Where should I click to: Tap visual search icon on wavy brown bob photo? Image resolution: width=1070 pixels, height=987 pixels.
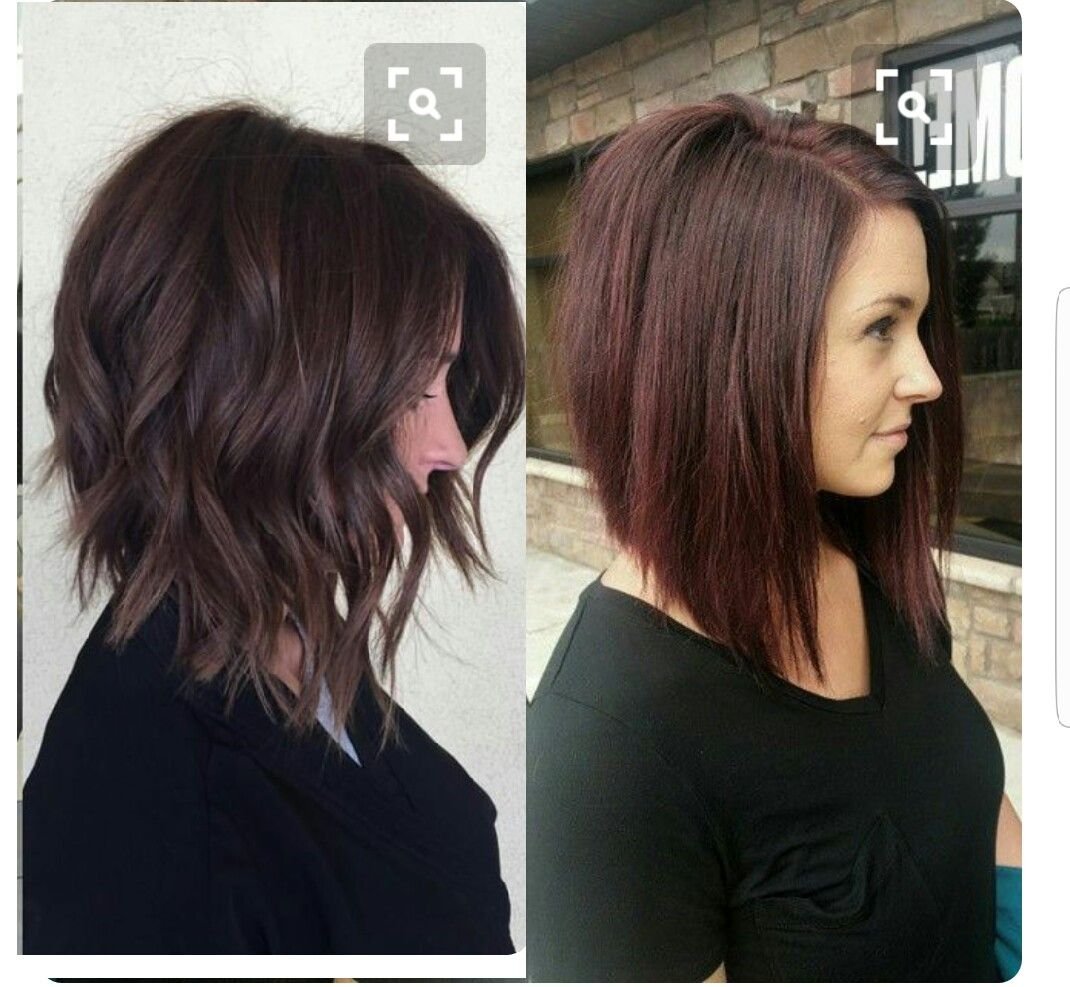(x=425, y=104)
